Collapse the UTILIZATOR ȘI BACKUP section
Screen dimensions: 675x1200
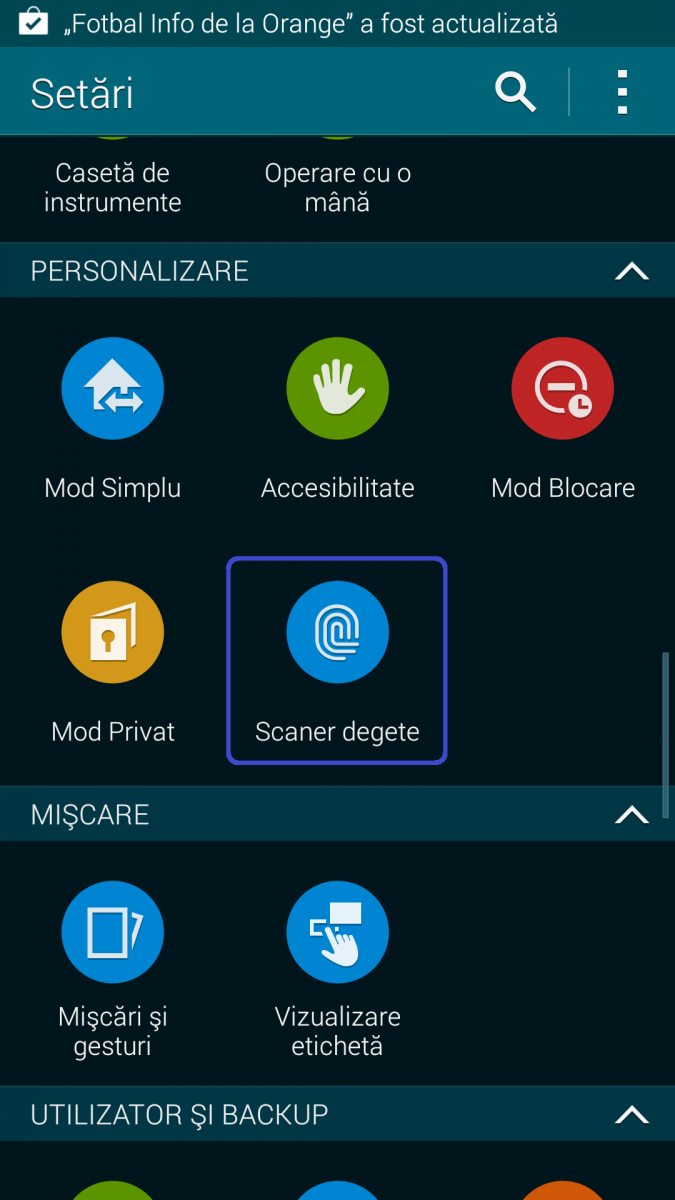tap(632, 1114)
